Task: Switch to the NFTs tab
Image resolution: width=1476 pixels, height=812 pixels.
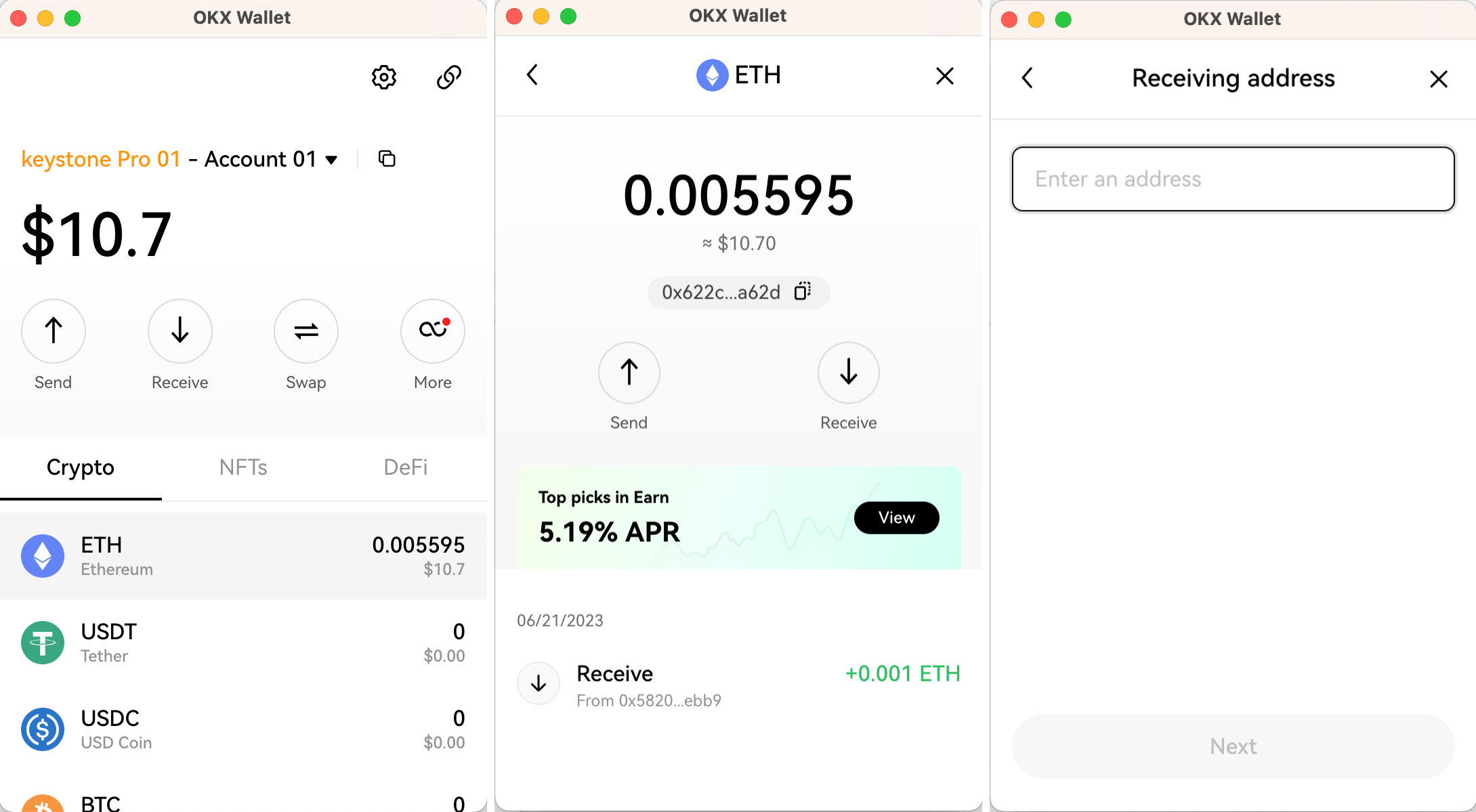Action: (243, 467)
